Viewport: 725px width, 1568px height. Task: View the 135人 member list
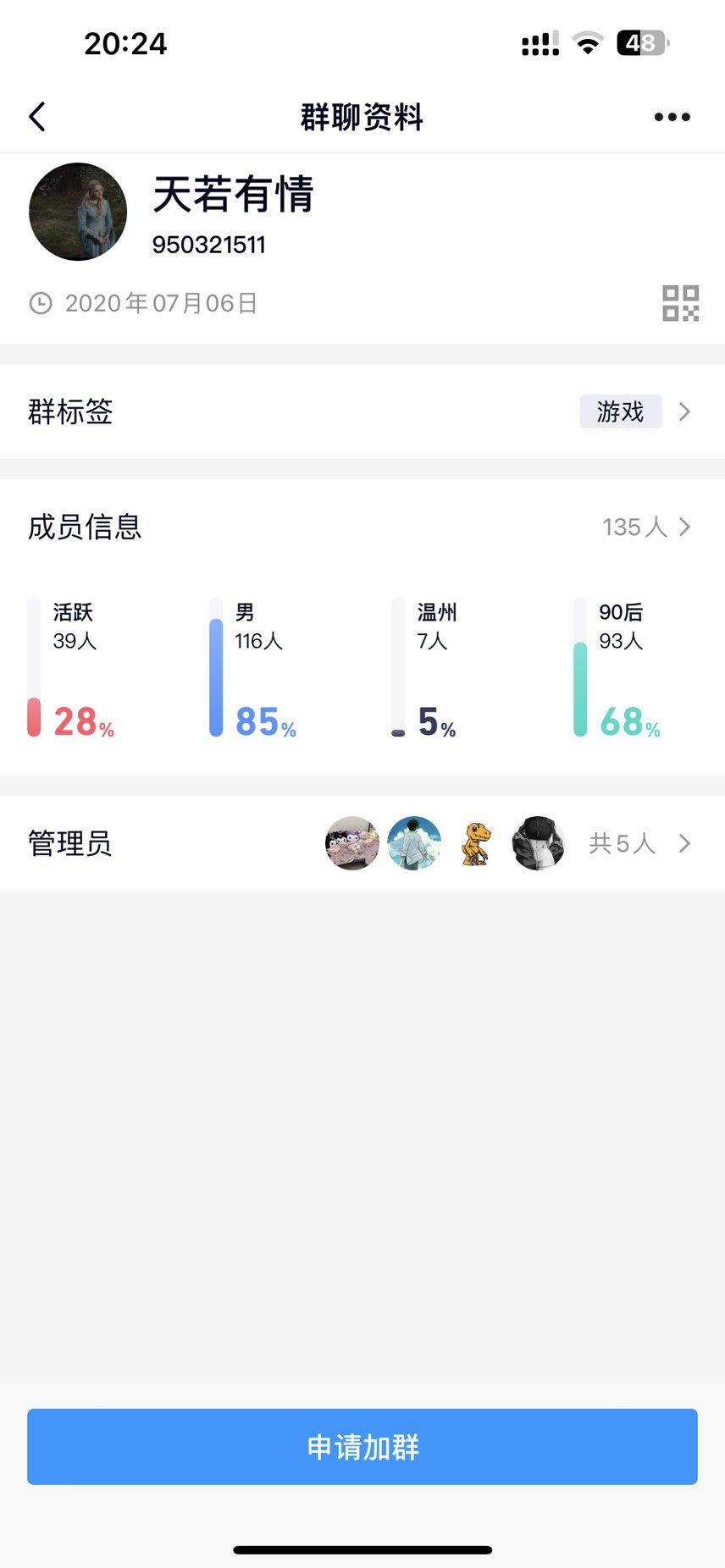click(x=646, y=527)
